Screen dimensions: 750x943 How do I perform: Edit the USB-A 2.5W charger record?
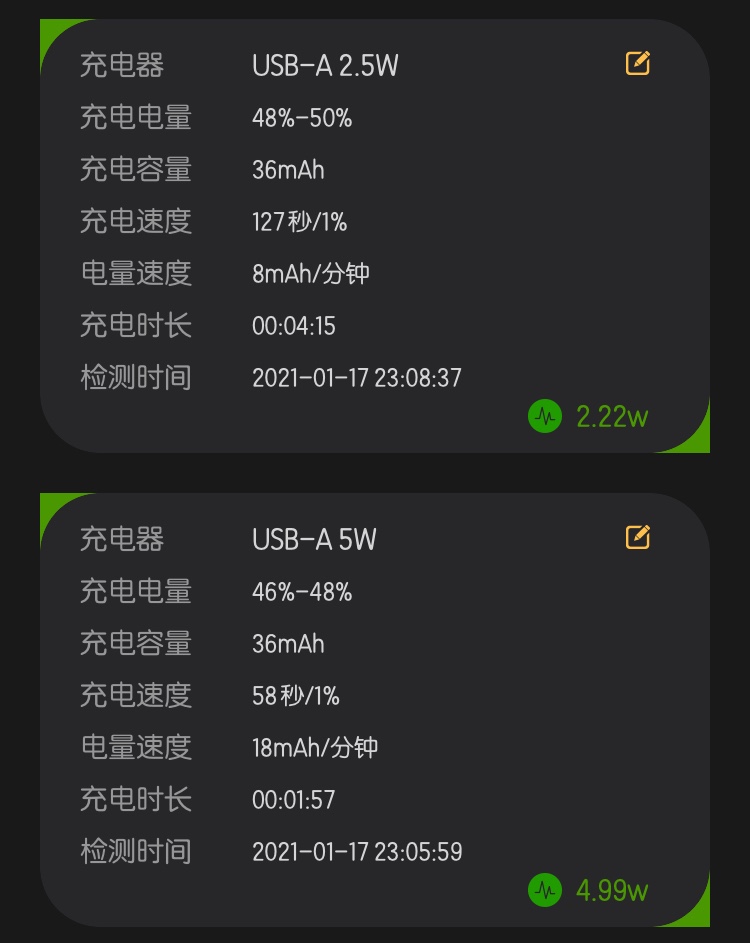coord(638,63)
